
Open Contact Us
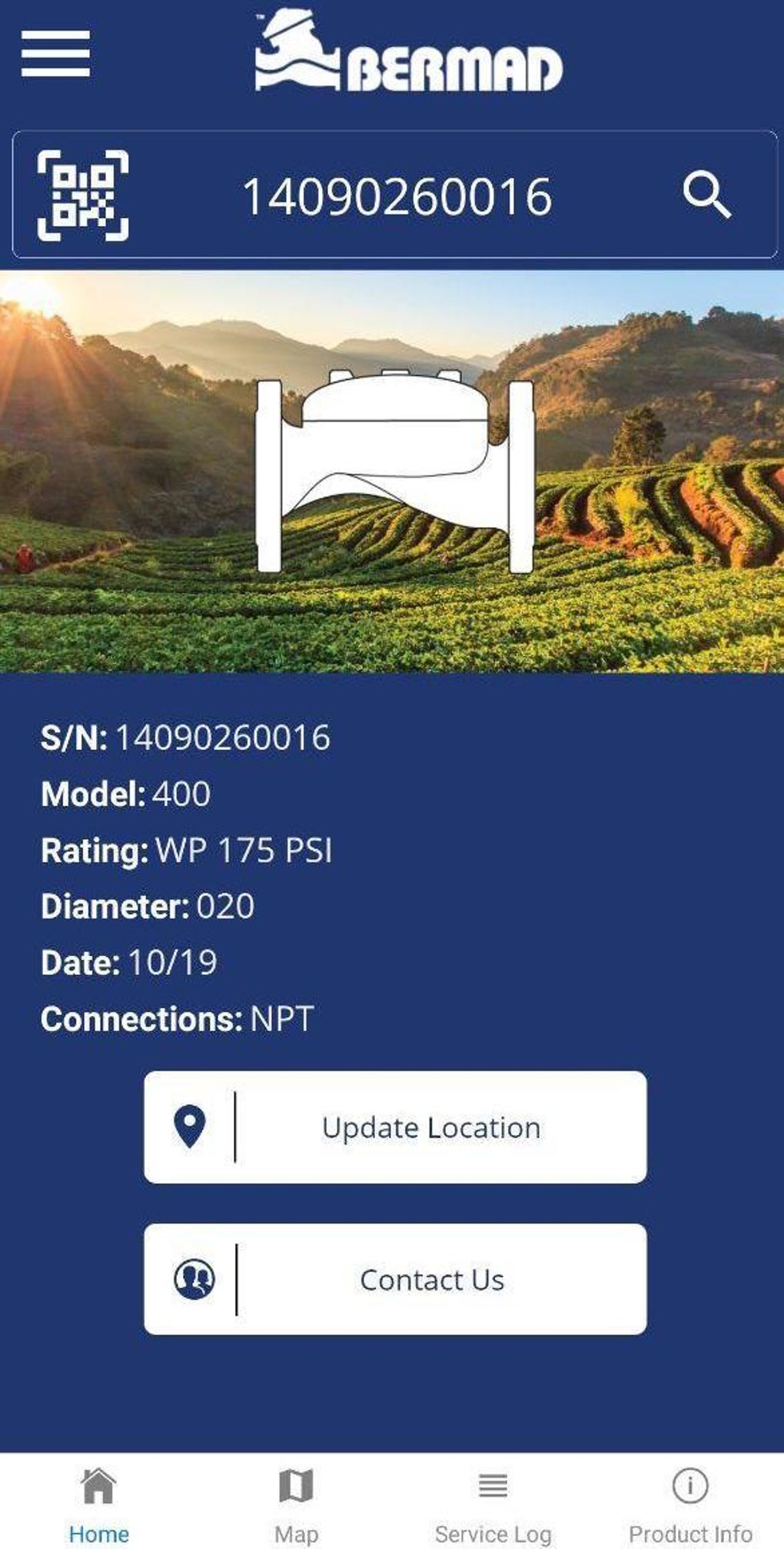click(x=395, y=1279)
